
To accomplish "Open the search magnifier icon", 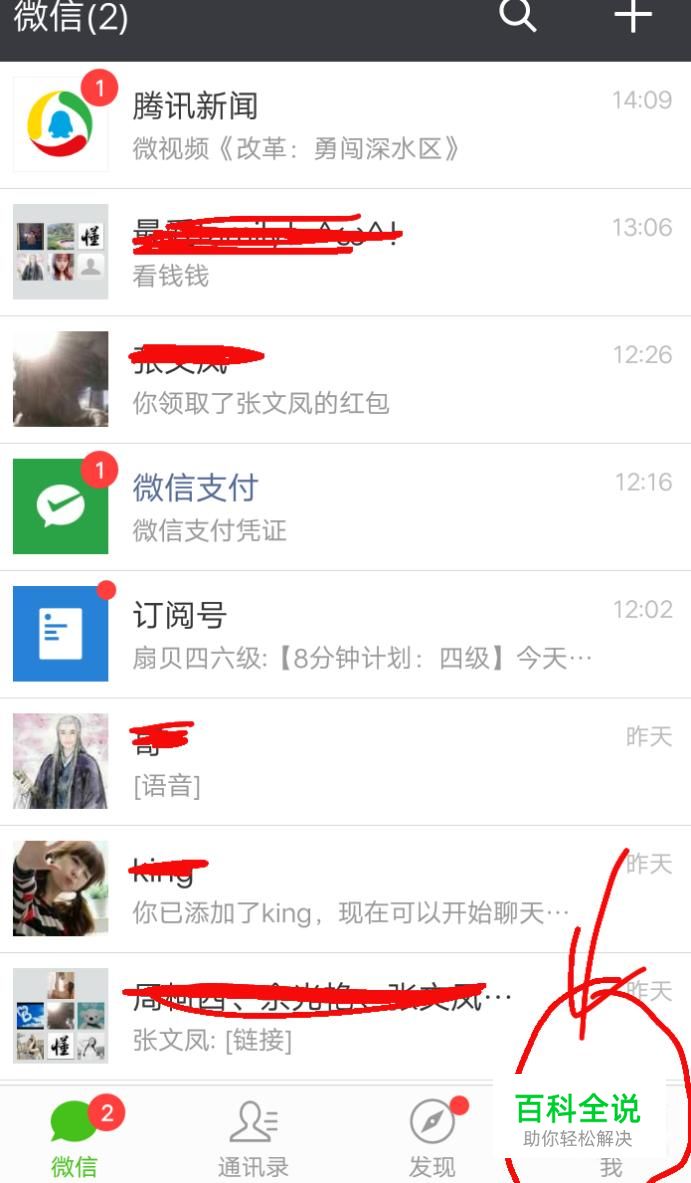I will click(x=518, y=15).
